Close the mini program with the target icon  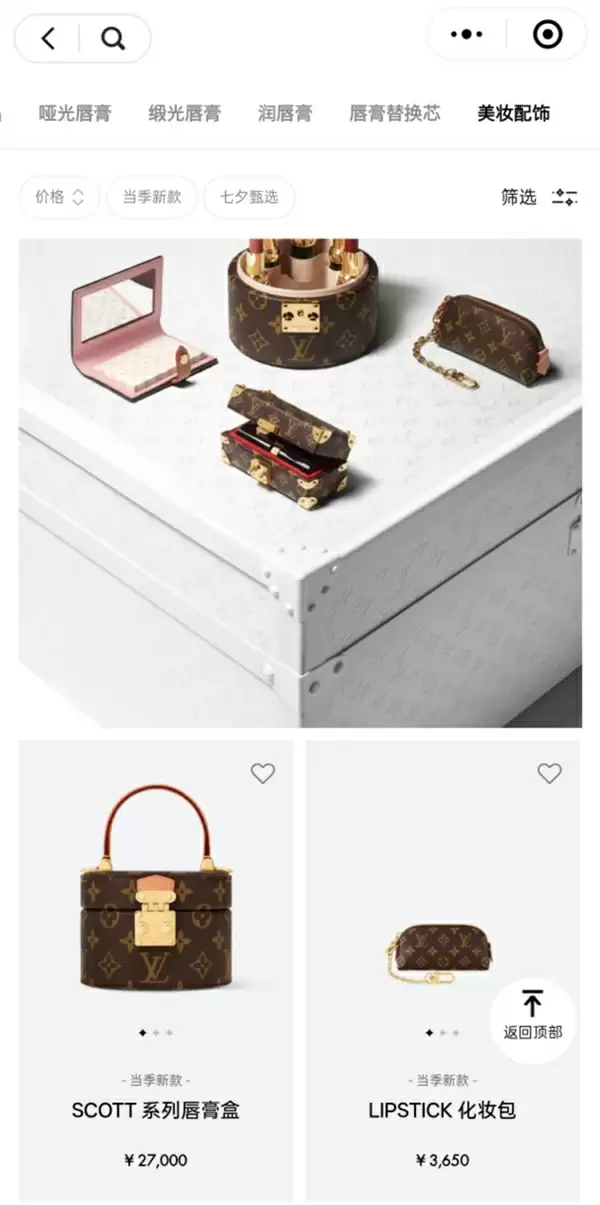tap(547, 35)
